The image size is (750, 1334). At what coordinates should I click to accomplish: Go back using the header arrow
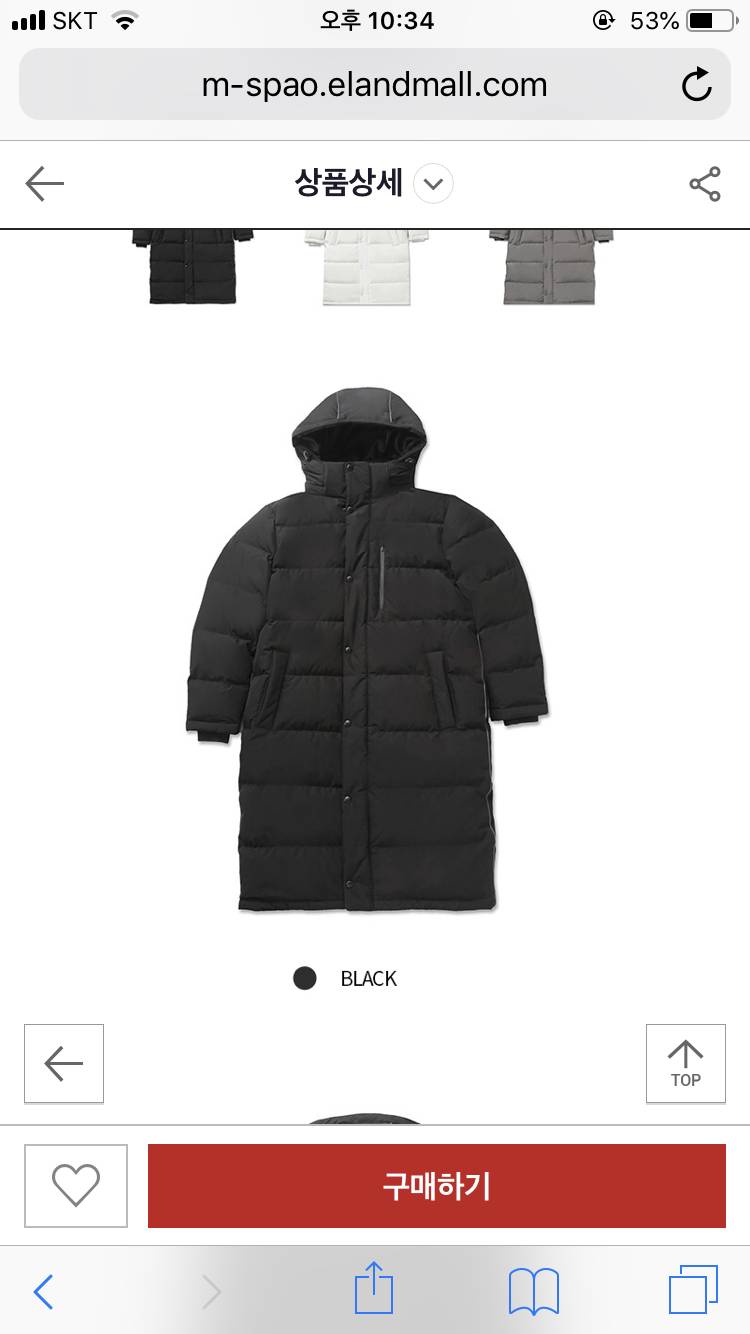[x=44, y=184]
